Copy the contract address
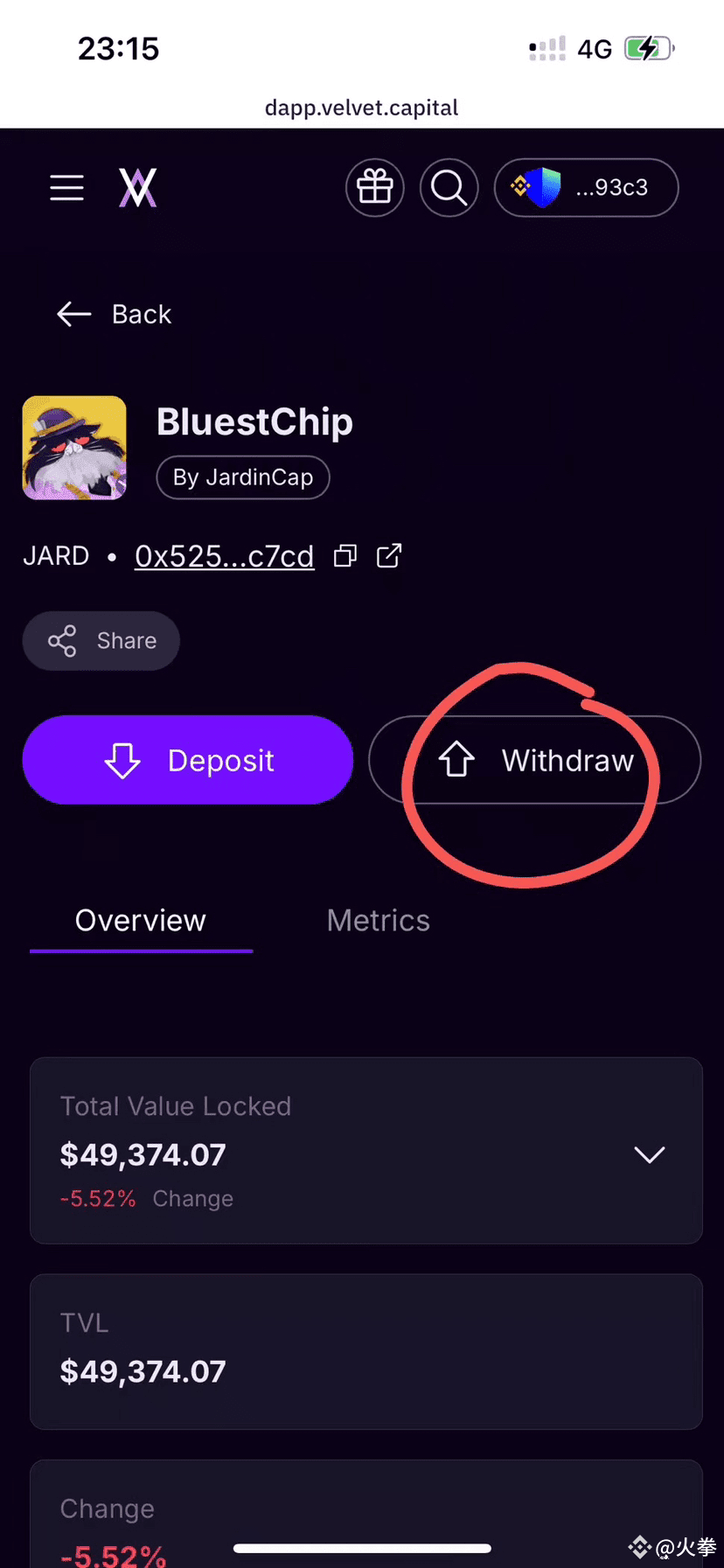 tap(345, 556)
